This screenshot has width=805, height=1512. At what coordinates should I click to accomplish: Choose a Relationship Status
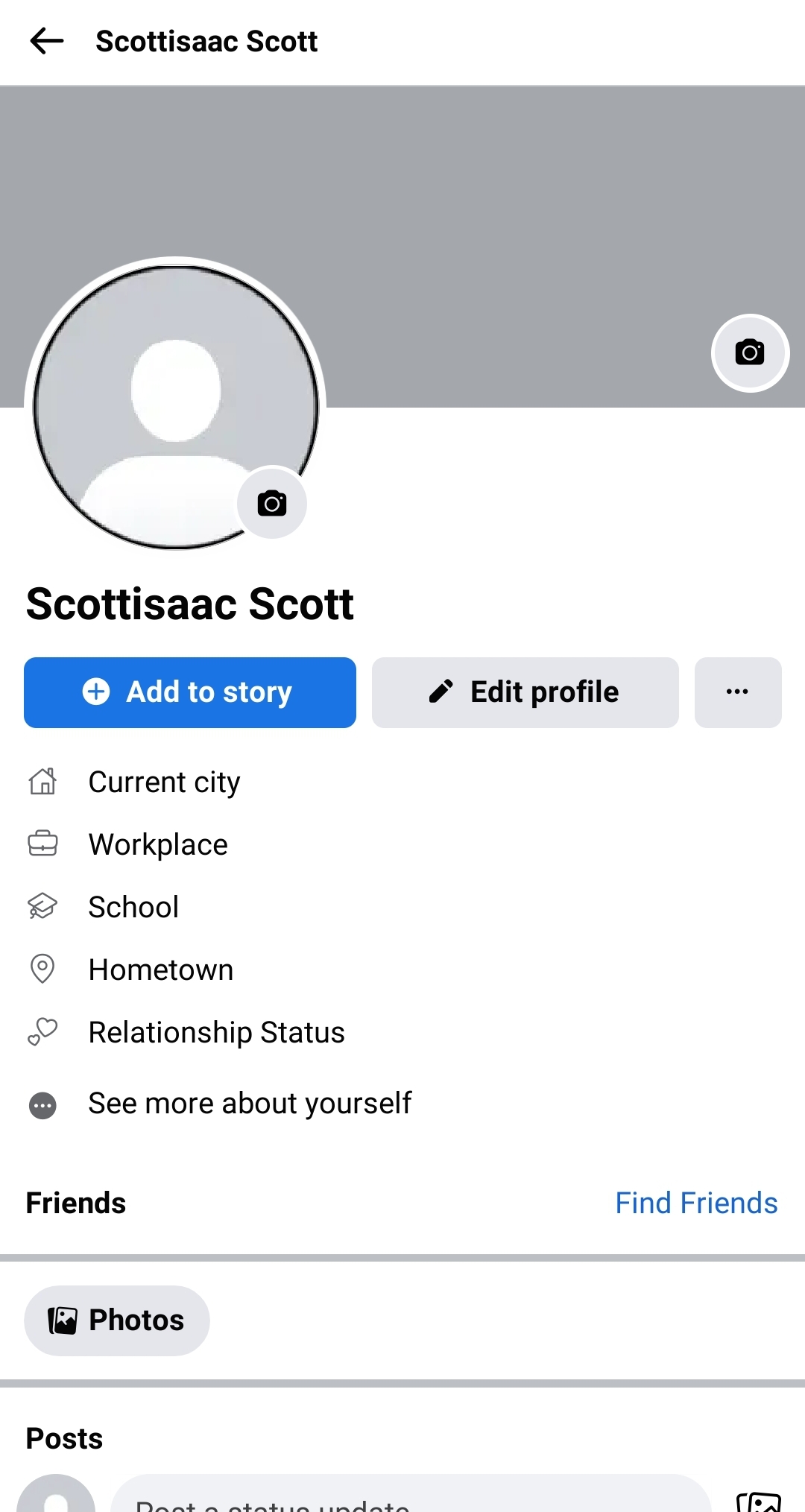(x=216, y=1032)
